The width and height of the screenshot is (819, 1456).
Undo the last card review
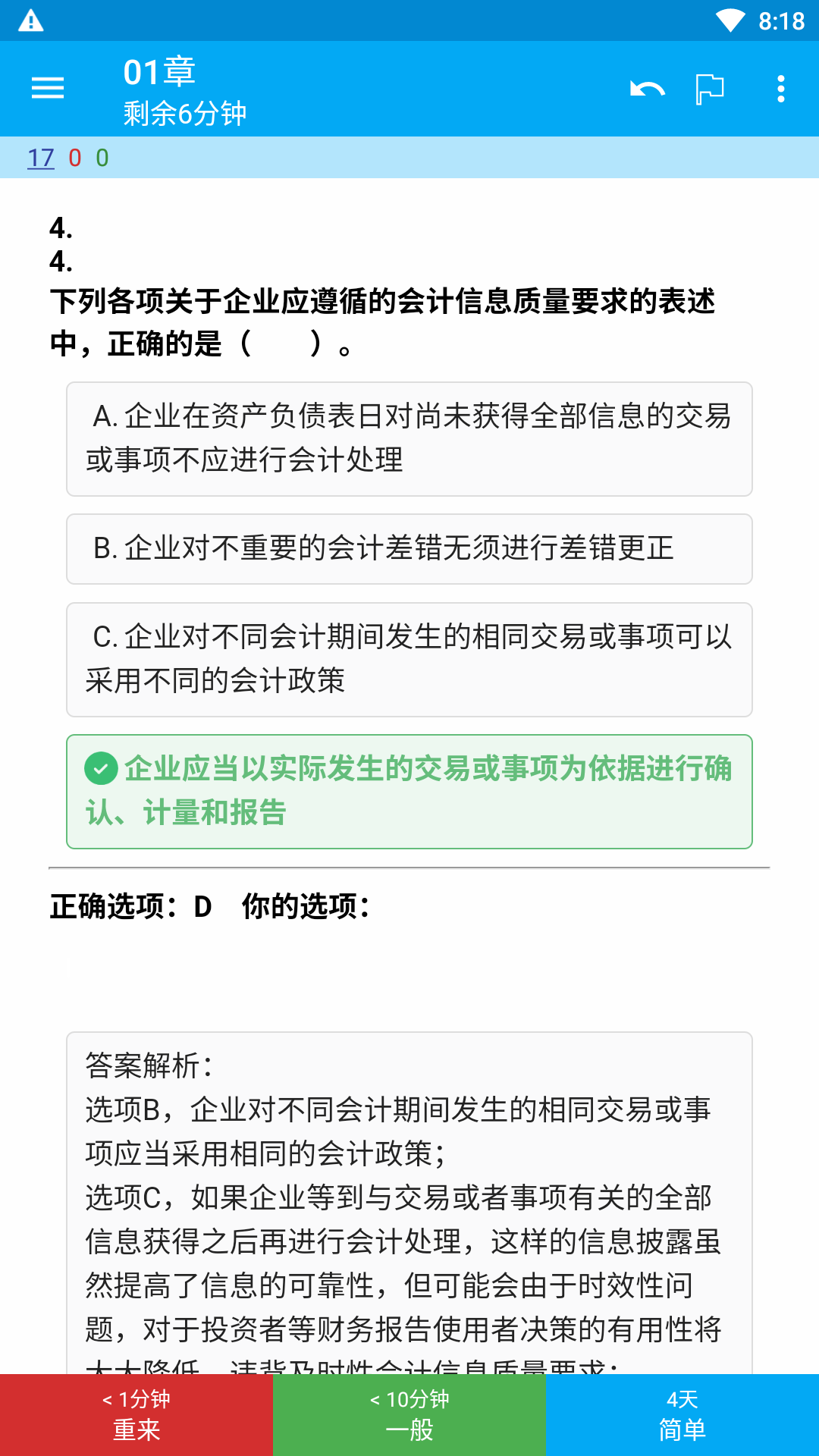click(x=647, y=89)
